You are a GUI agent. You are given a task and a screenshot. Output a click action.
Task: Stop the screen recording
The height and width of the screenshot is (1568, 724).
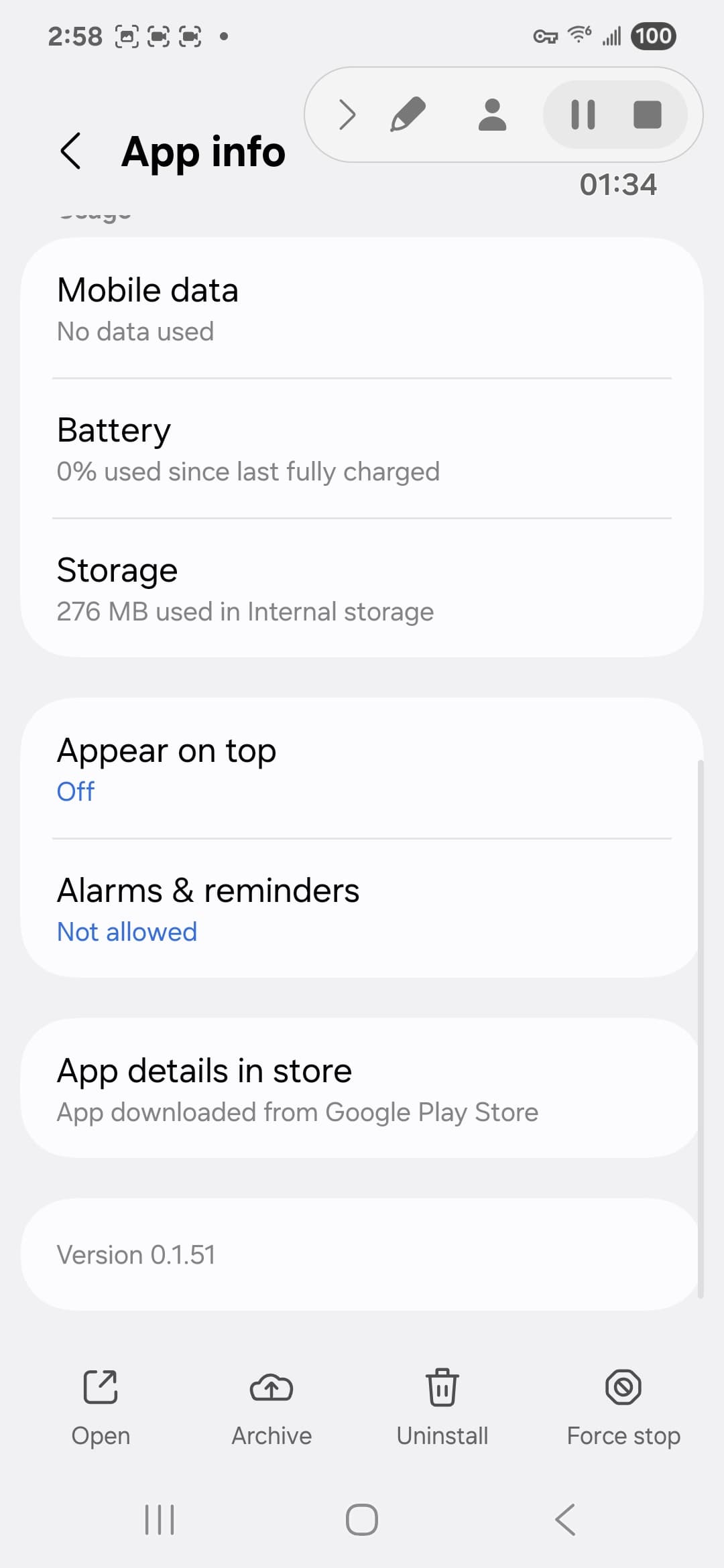click(648, 115)
